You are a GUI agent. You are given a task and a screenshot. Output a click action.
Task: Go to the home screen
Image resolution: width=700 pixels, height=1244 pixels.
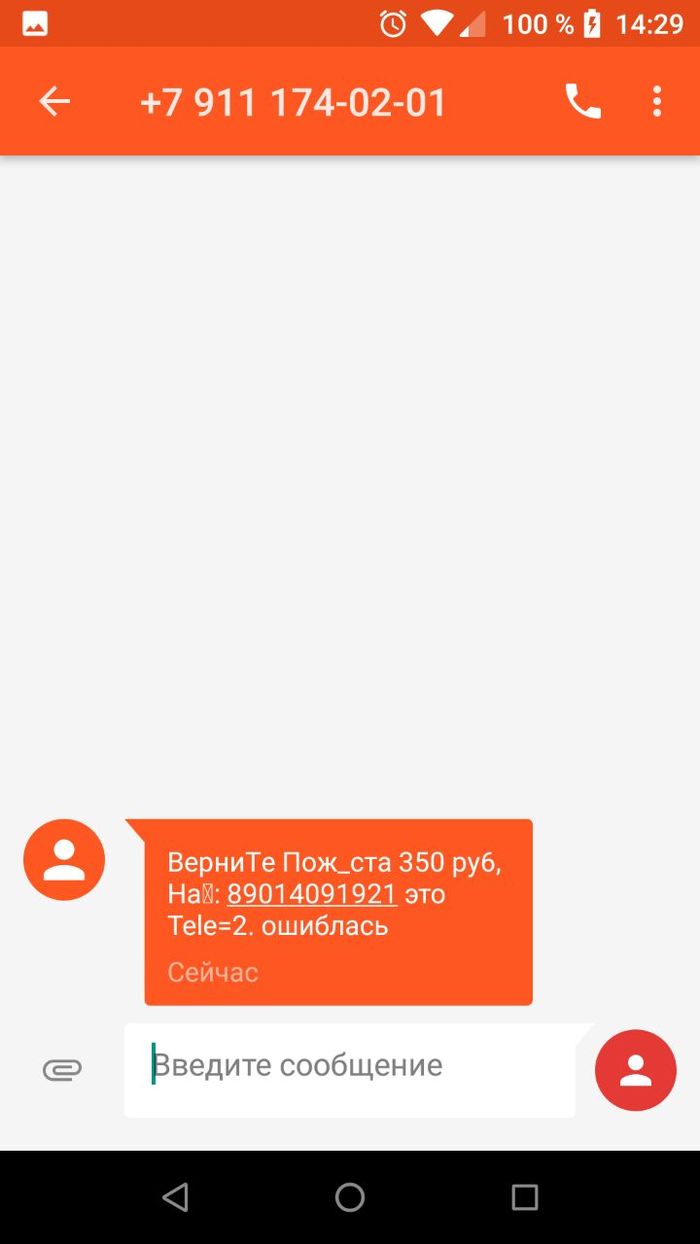(350, 1197)
